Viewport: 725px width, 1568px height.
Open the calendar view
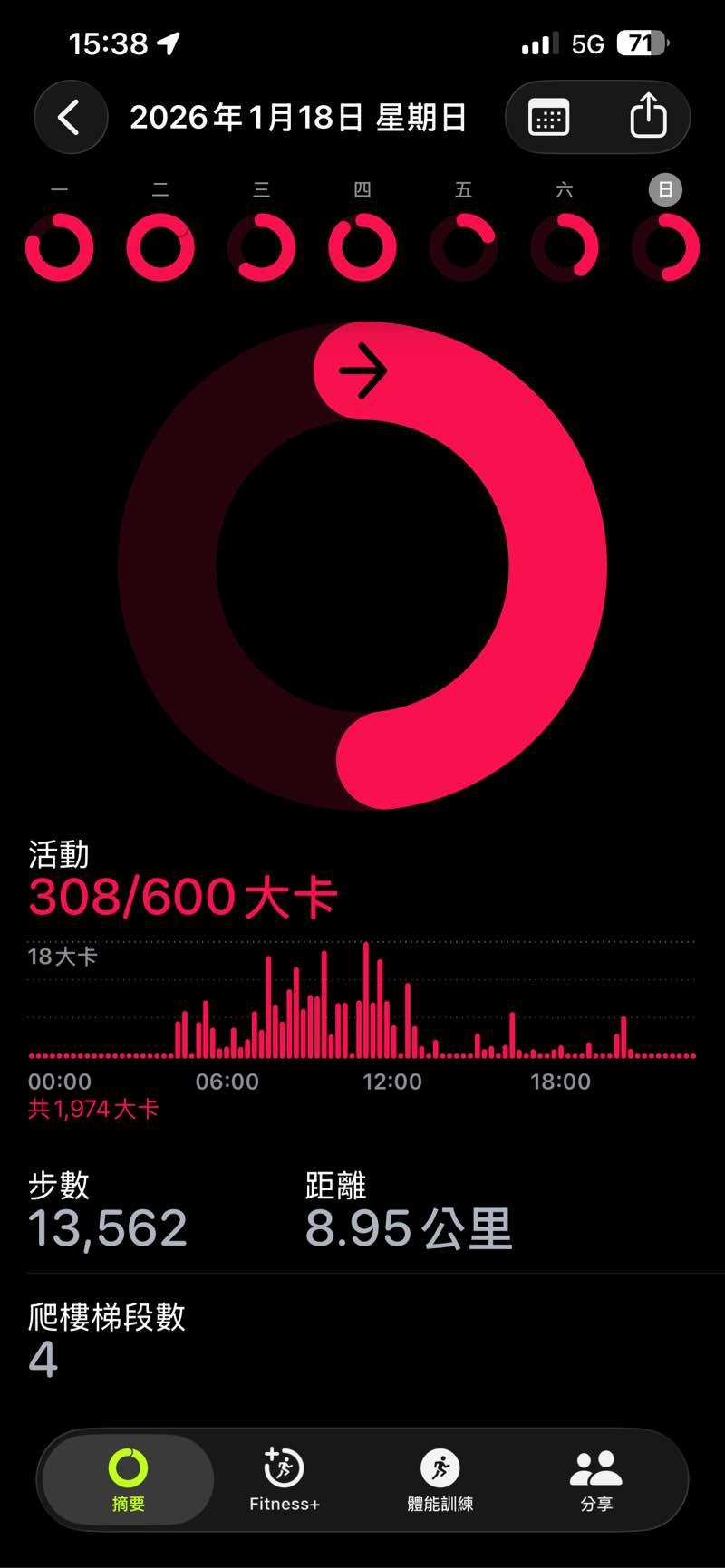coord(548,118)
